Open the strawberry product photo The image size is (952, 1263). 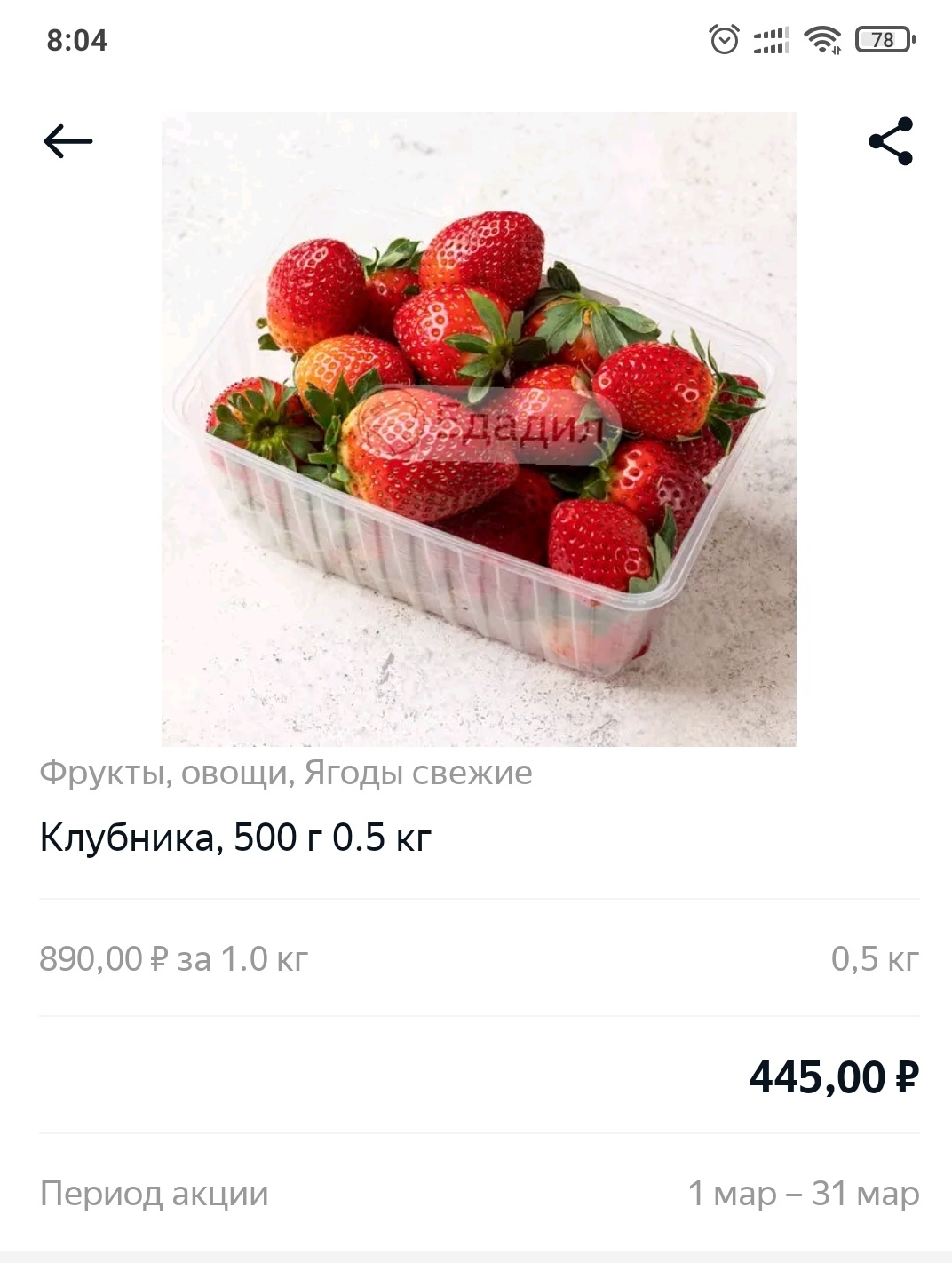(478, 429)
